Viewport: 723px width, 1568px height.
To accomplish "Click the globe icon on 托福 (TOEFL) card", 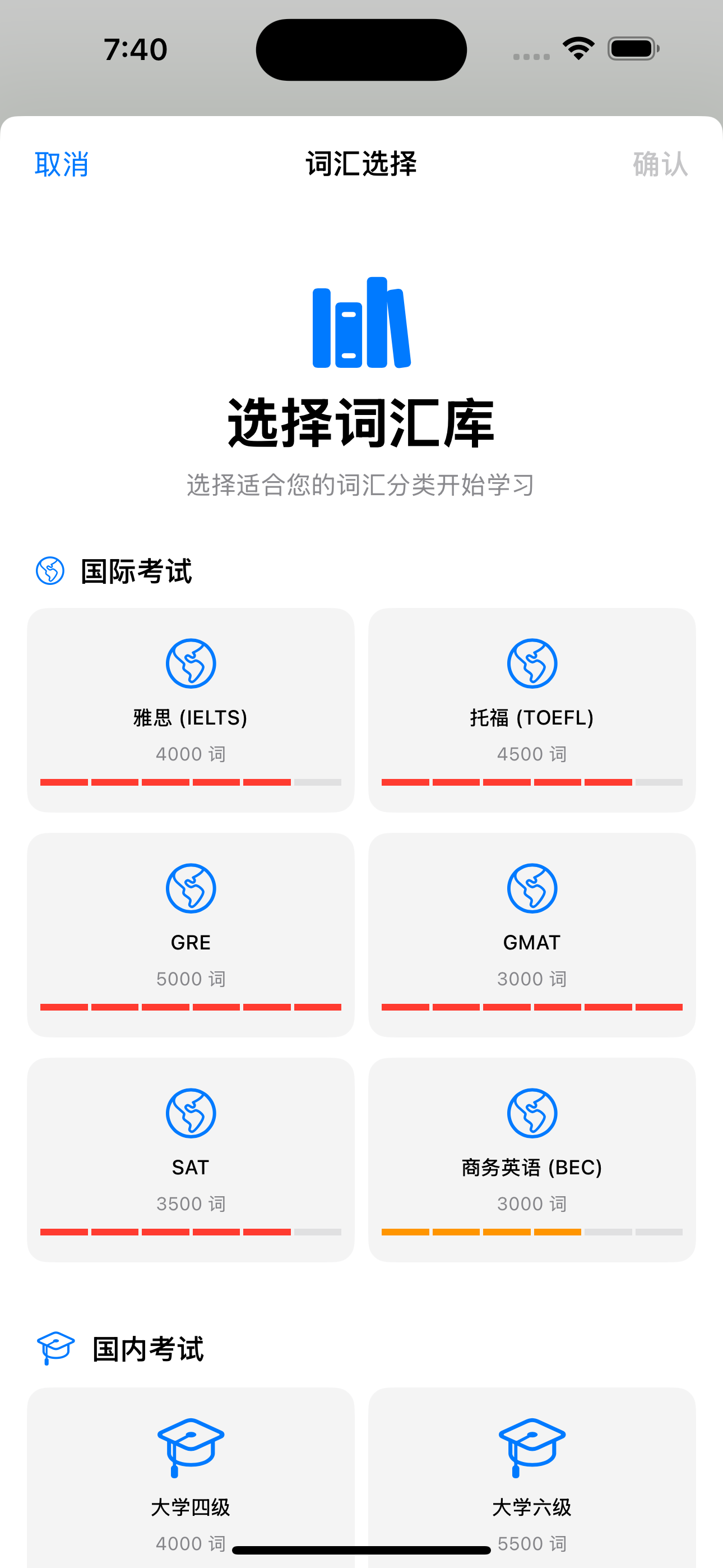I will [x=532, y=664].
